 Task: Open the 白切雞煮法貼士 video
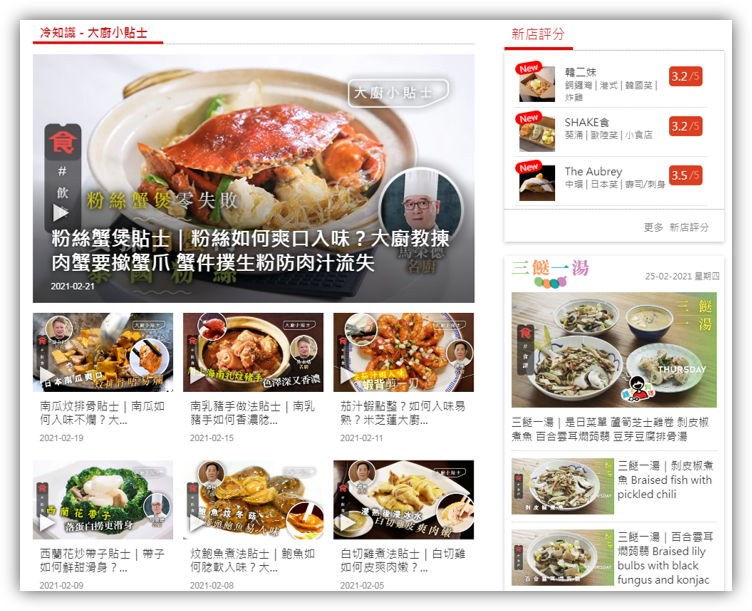(x=403, y=499)
